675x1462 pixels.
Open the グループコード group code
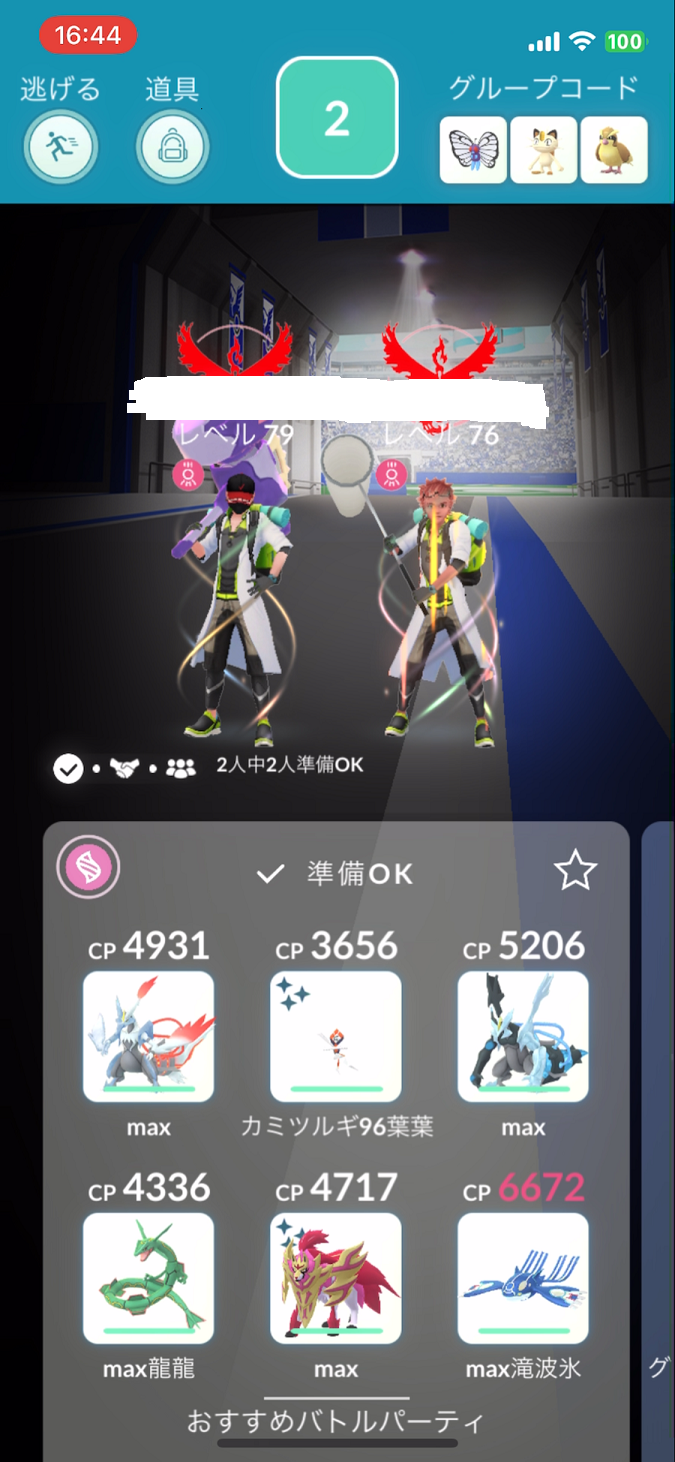(543, 150)
